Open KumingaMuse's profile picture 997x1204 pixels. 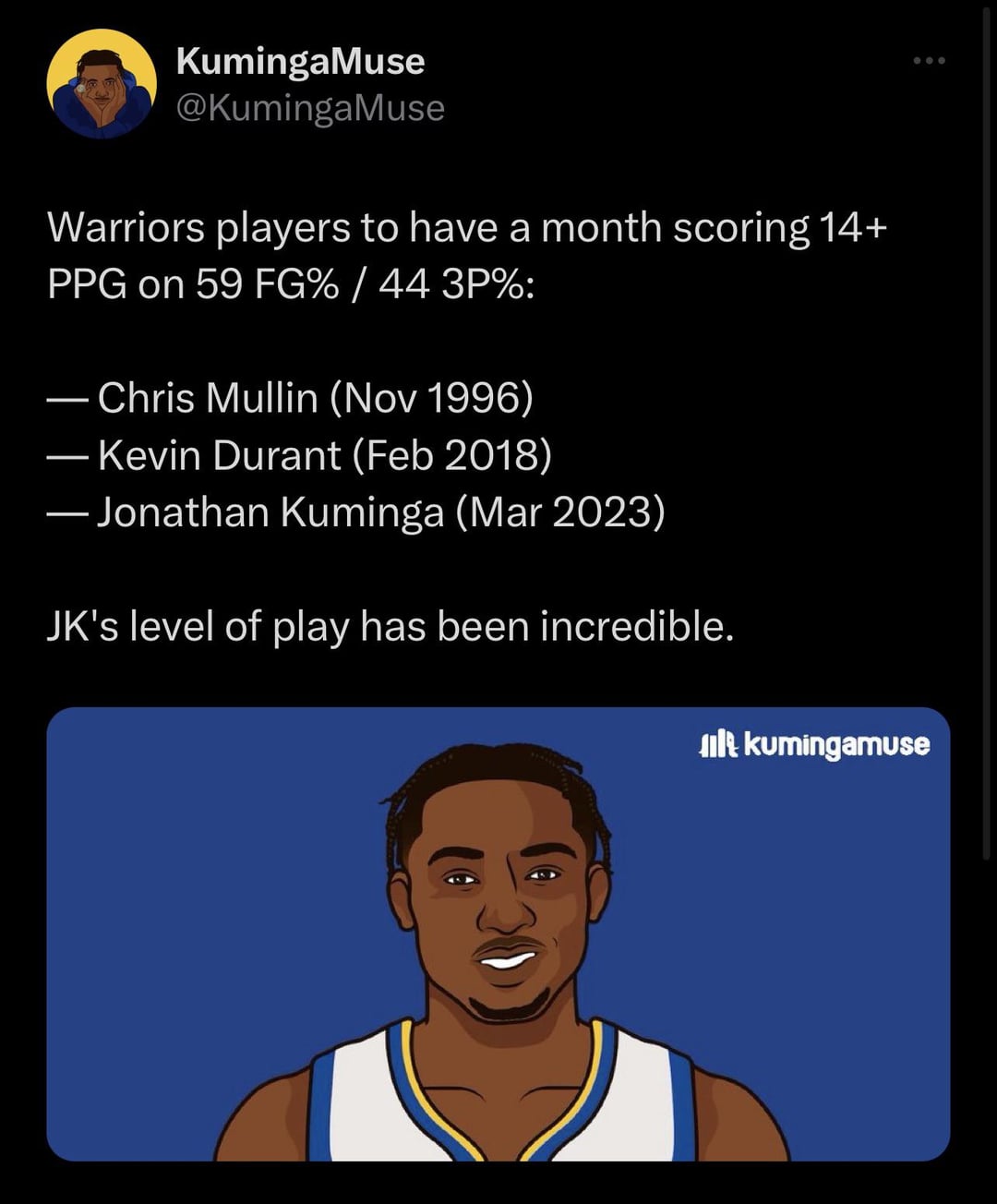point(102,84)
